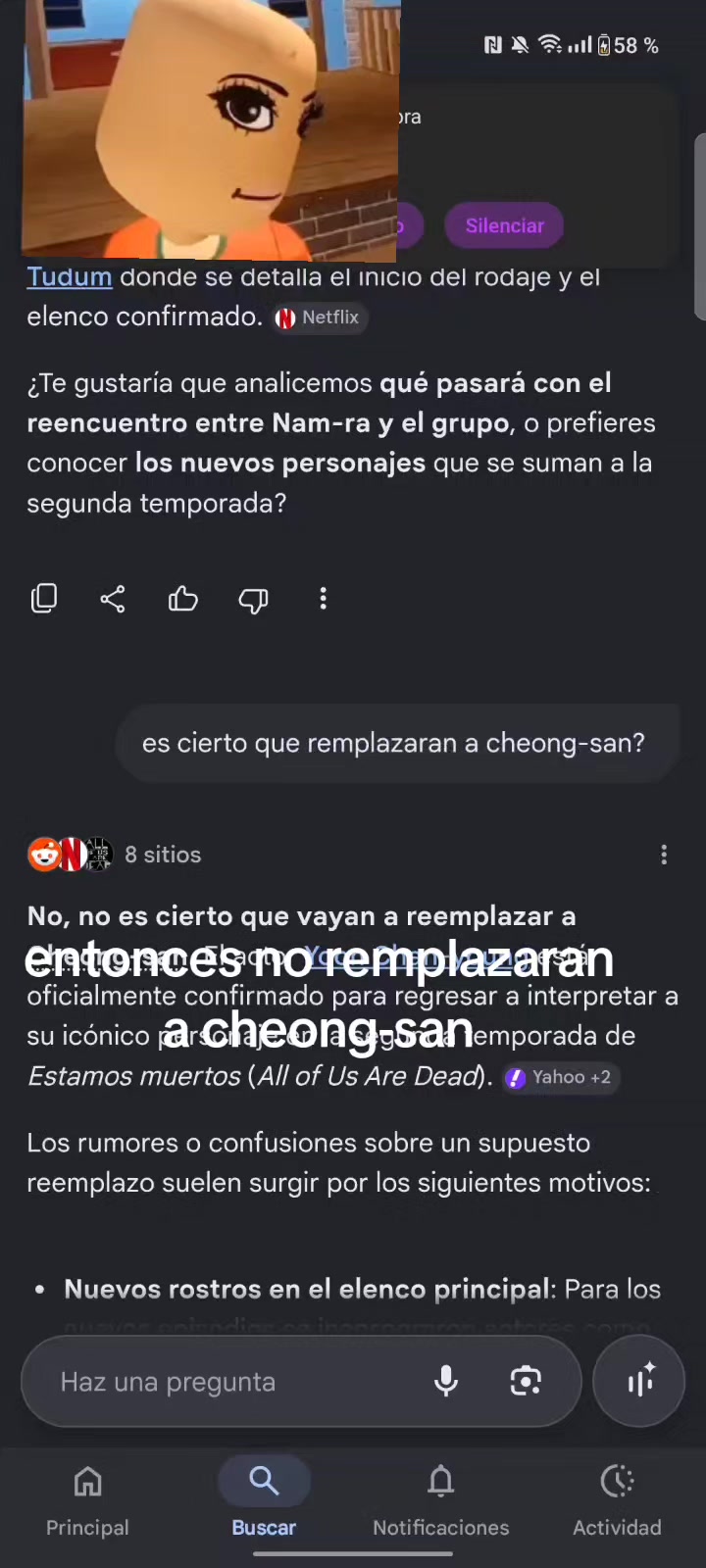Open camera lens search
Image resolution: width=706 pixels, height=1568 pixels.
click(527, 1382)
